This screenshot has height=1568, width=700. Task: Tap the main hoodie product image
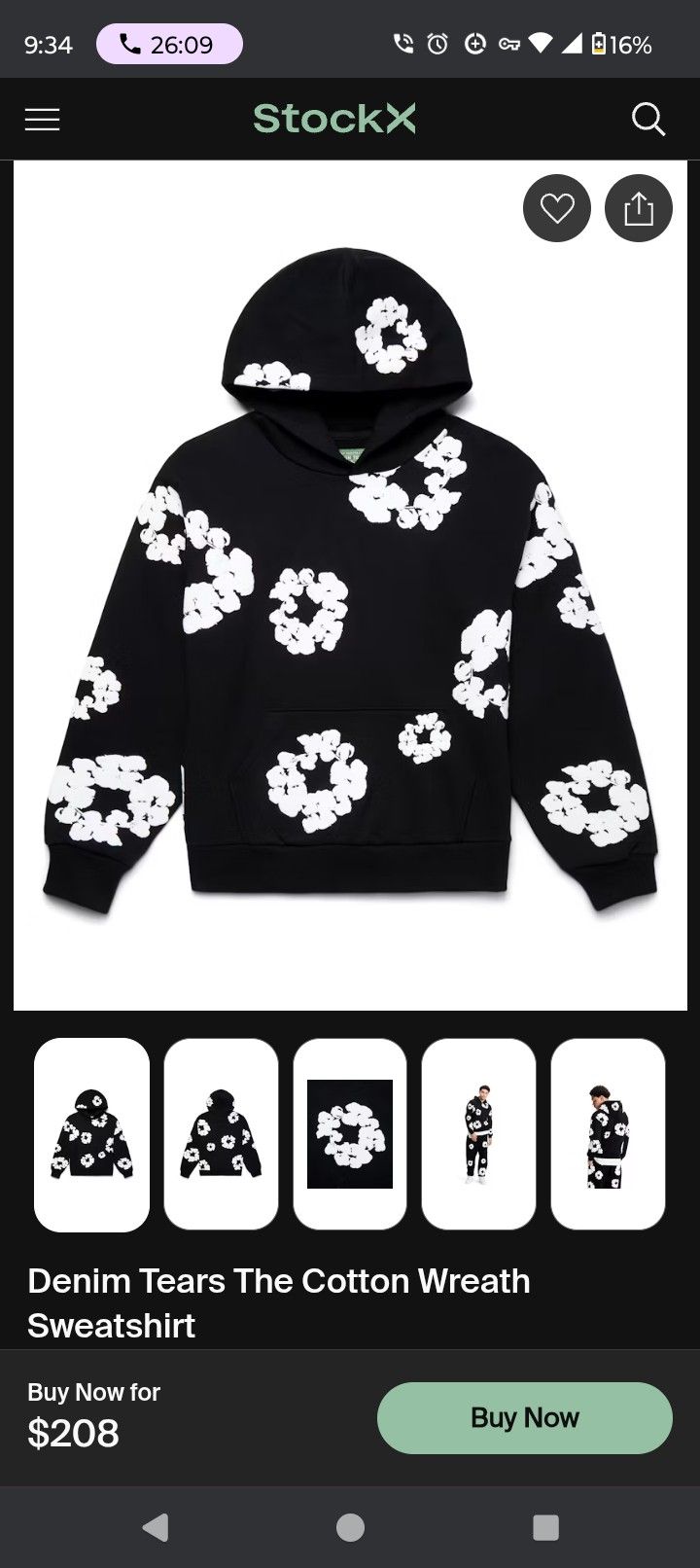pyautogui.click(x=350, y=584)
